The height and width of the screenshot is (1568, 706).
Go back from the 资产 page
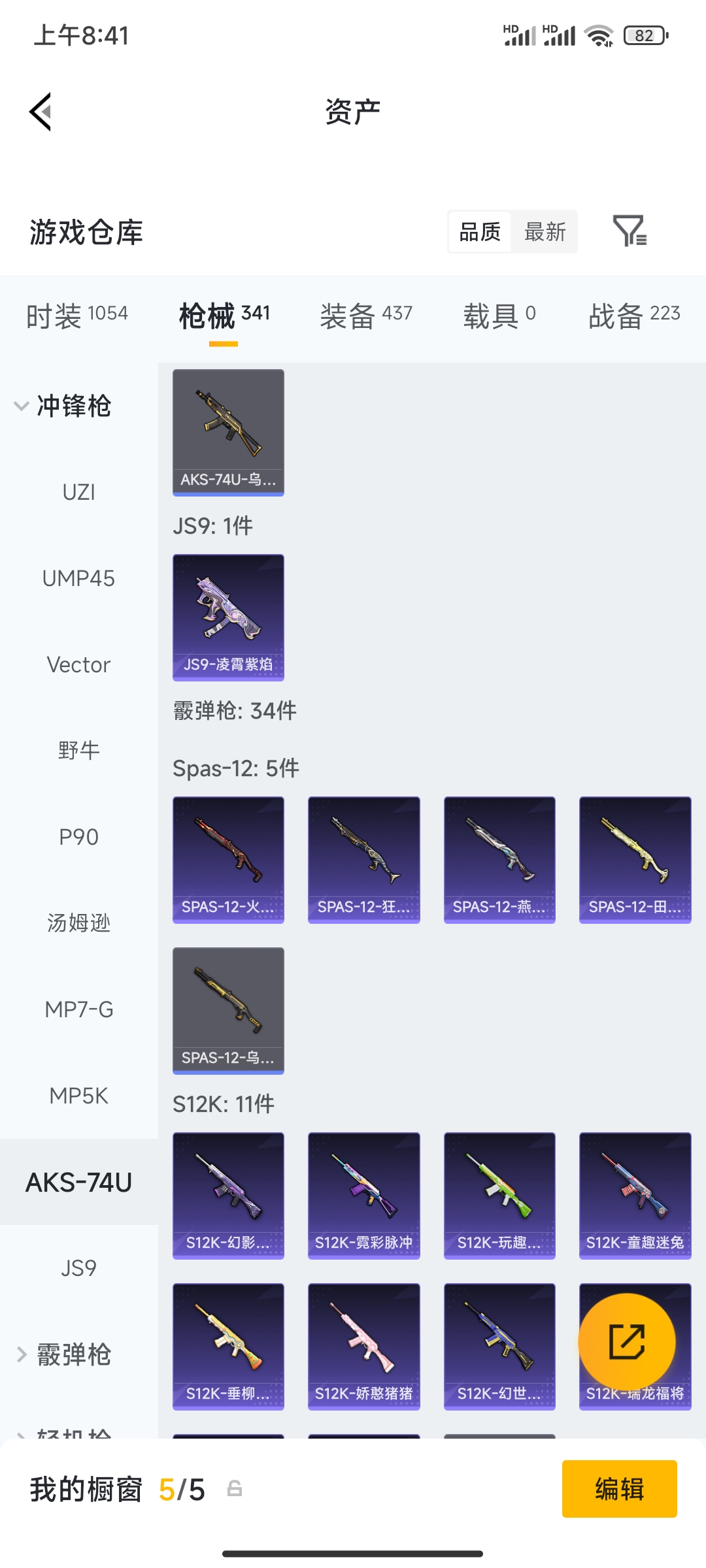[x=41, y=112]
